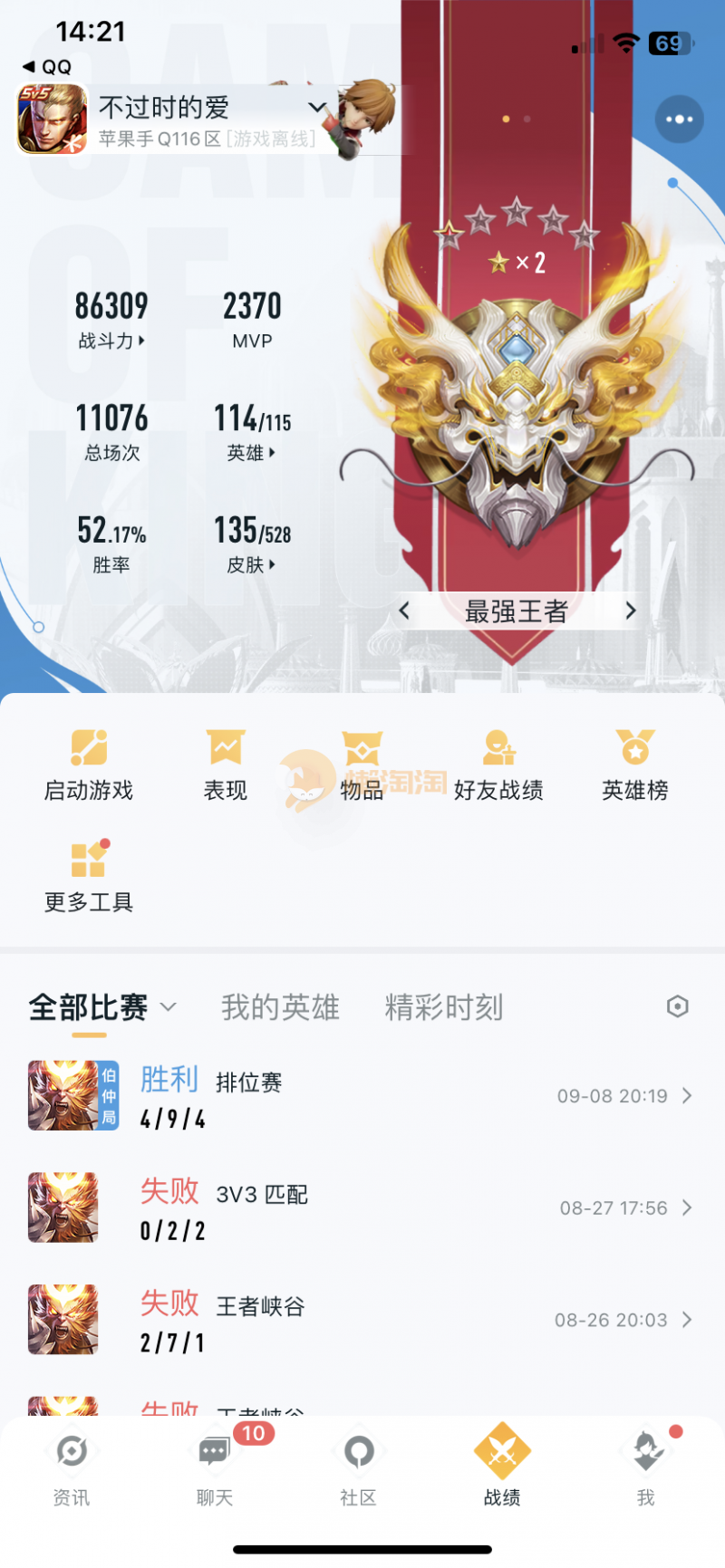725x1568 pixels.
Task: Open match list settings hexagon icon
Action: click(x=677, y=1006)
